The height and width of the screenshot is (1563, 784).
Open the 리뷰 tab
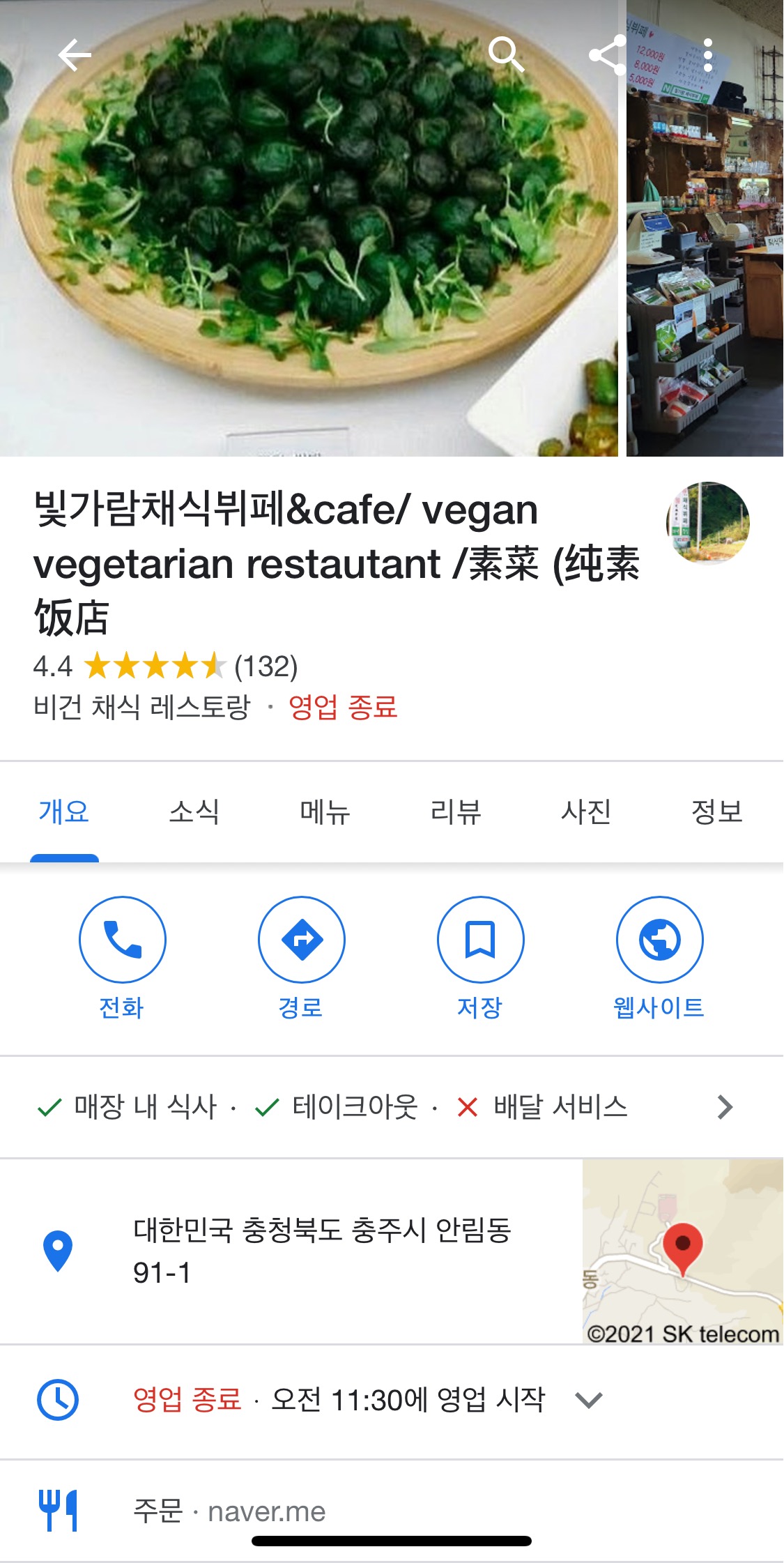pyautogui.click(x=456, y=811)
